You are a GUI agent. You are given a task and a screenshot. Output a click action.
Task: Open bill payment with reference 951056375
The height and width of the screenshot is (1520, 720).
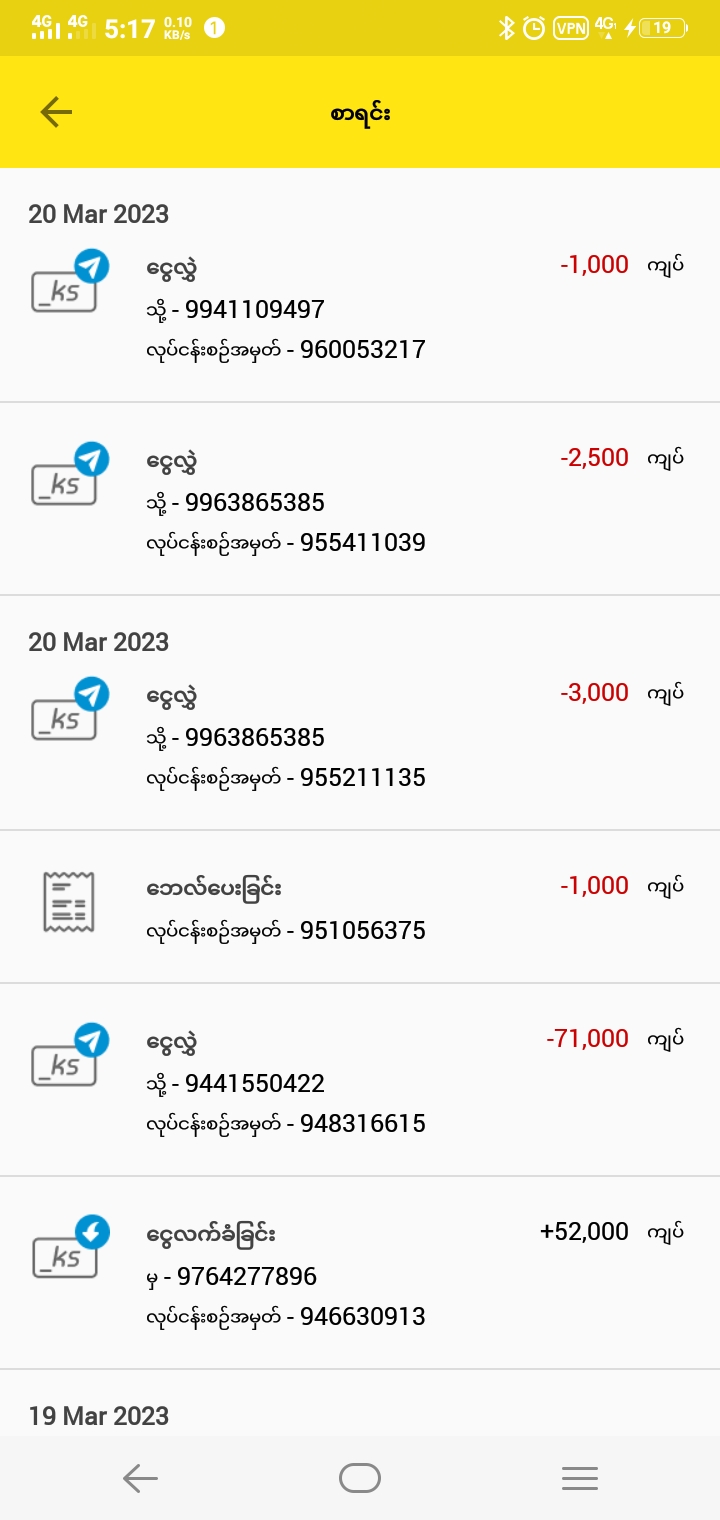360,908
